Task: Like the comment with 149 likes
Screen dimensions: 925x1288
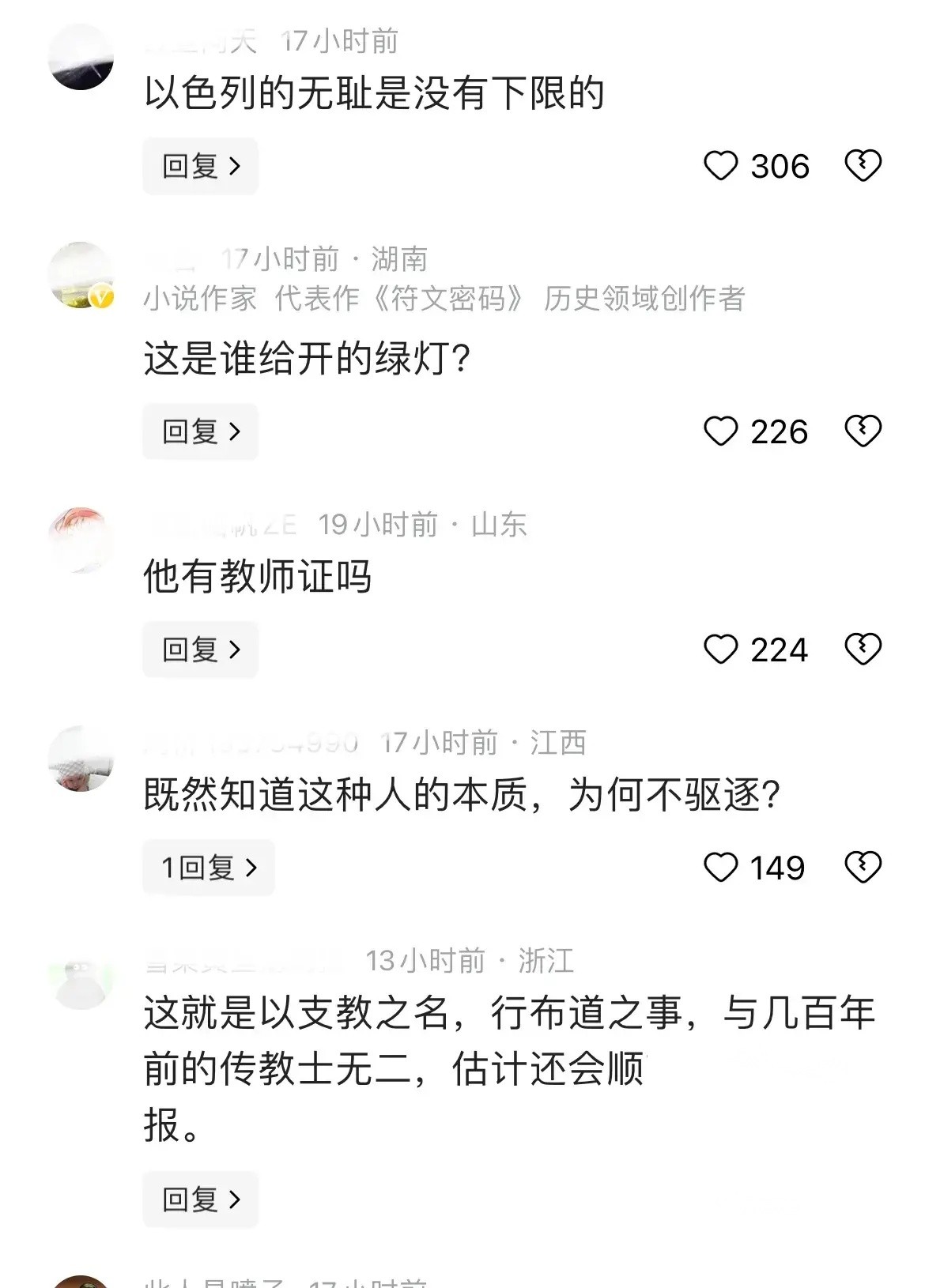Action: (x=720, y=868)
